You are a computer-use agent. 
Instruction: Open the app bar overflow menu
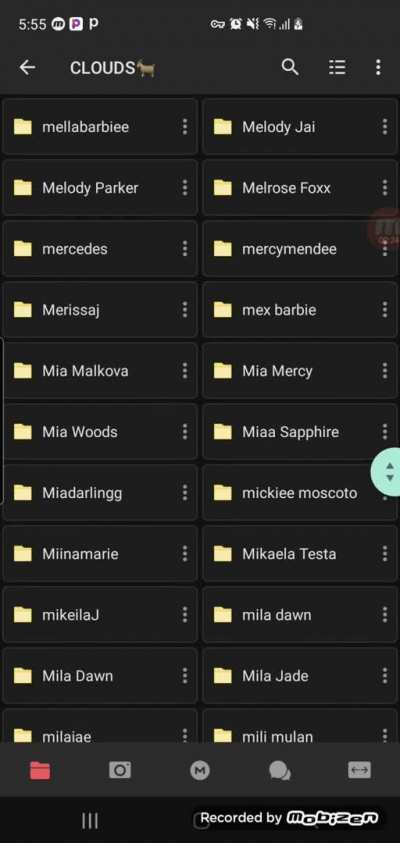point(378,67)
